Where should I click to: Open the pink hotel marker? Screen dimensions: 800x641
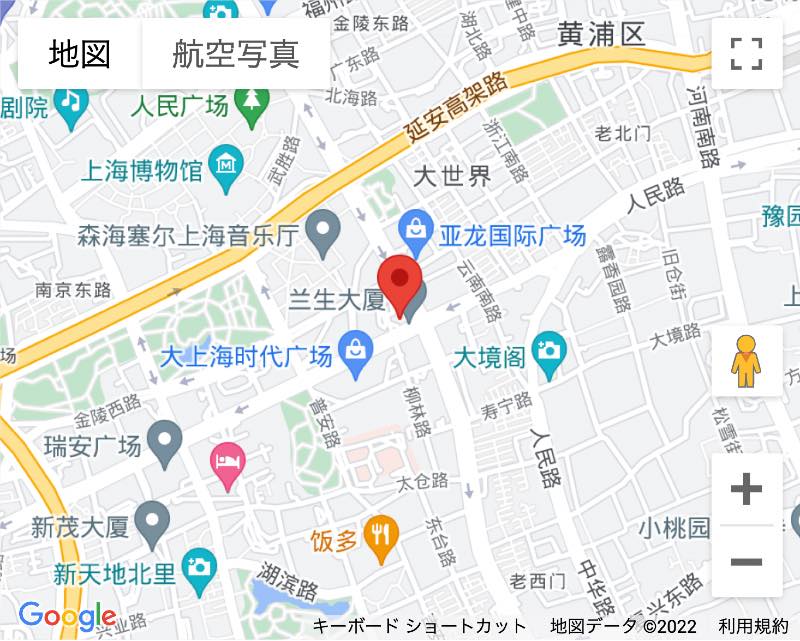(227, 462)
